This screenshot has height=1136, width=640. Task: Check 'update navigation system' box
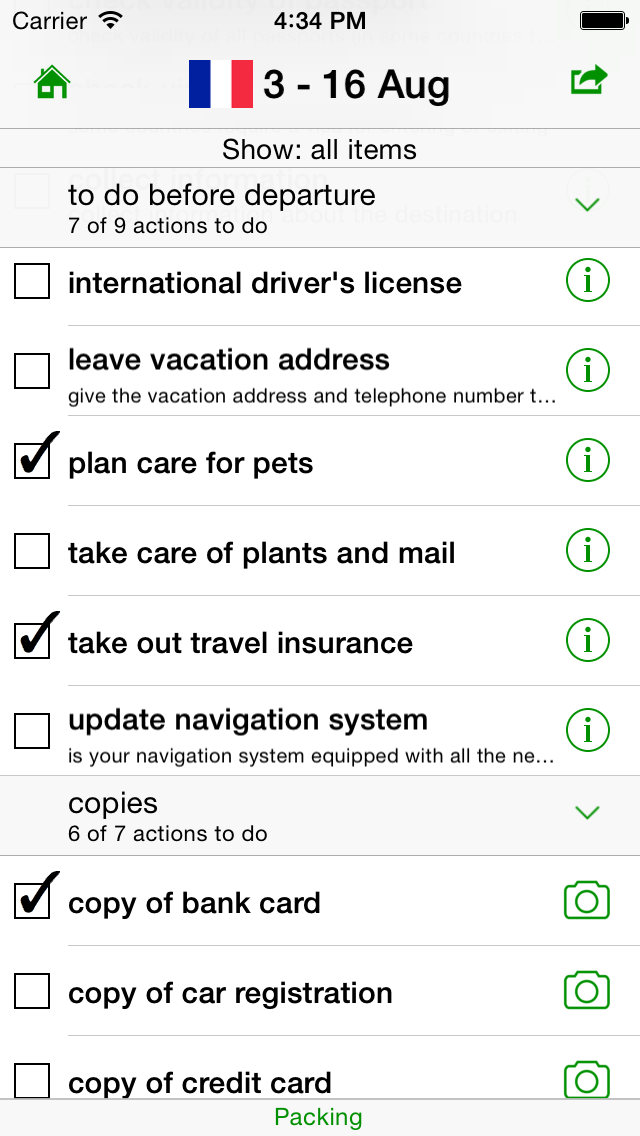pyautogui.click(x=32, y=731)
